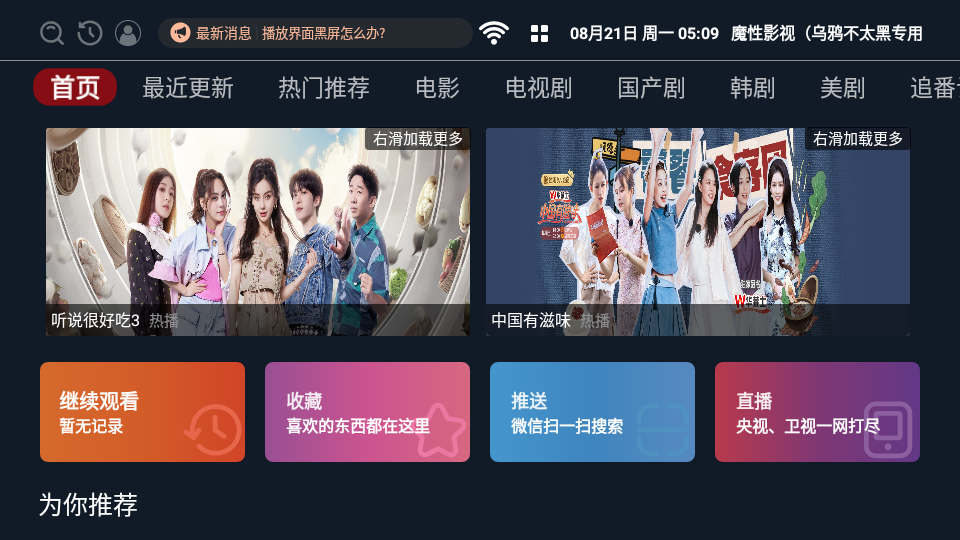Open the 推送 WeChat scan card
The height and width of the screenshot is (540, 960).
click(x=592, y=412)
